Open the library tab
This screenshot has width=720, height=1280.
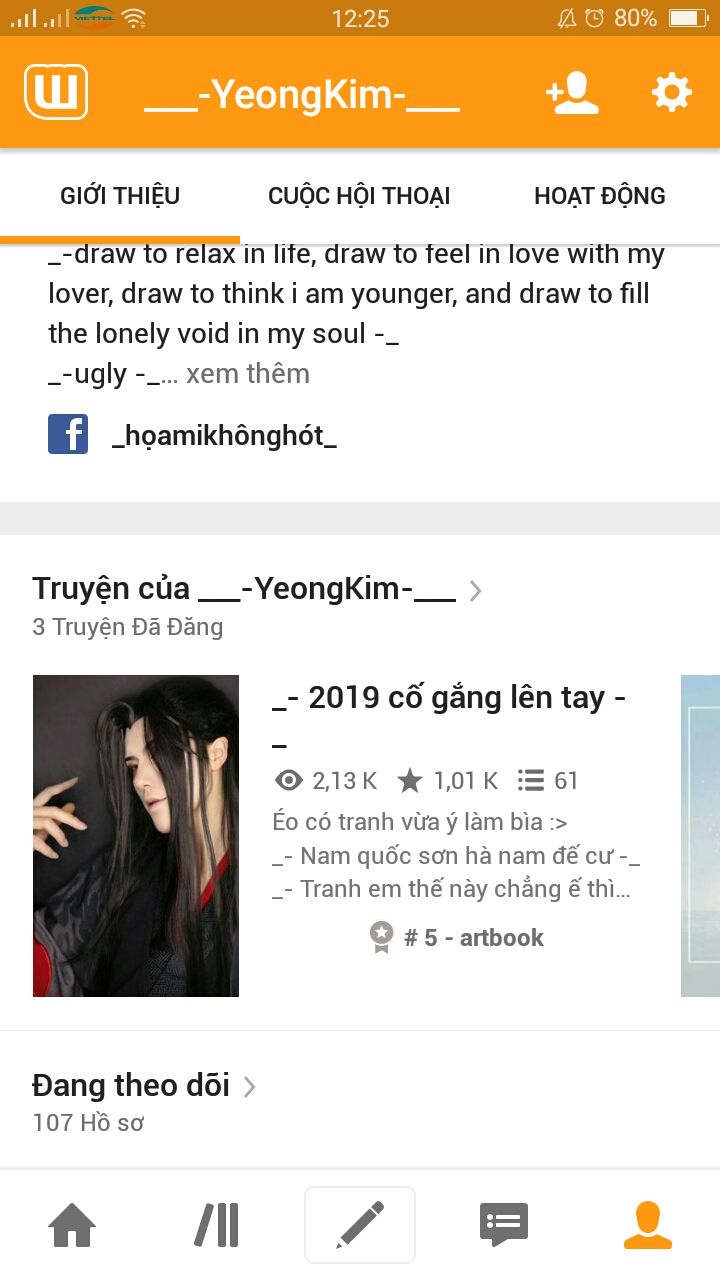click(217, 1225)
